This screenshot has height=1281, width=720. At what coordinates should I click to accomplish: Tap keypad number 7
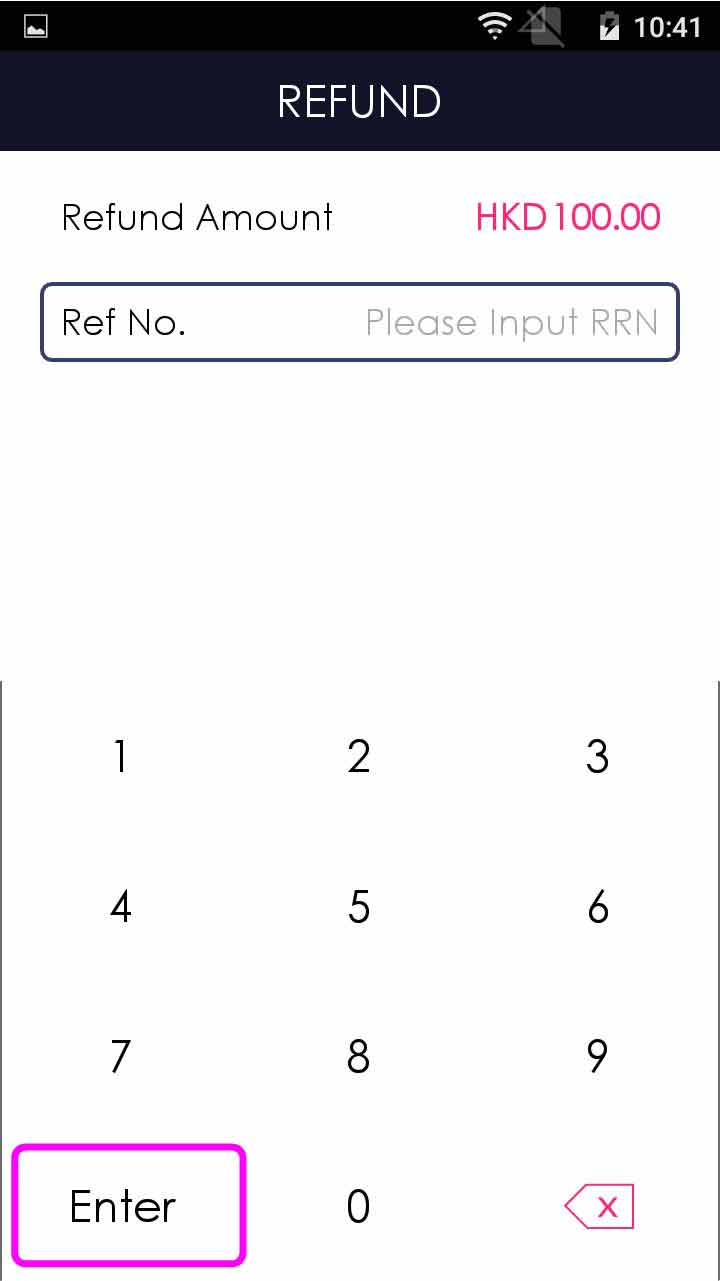coord(120,1056)
